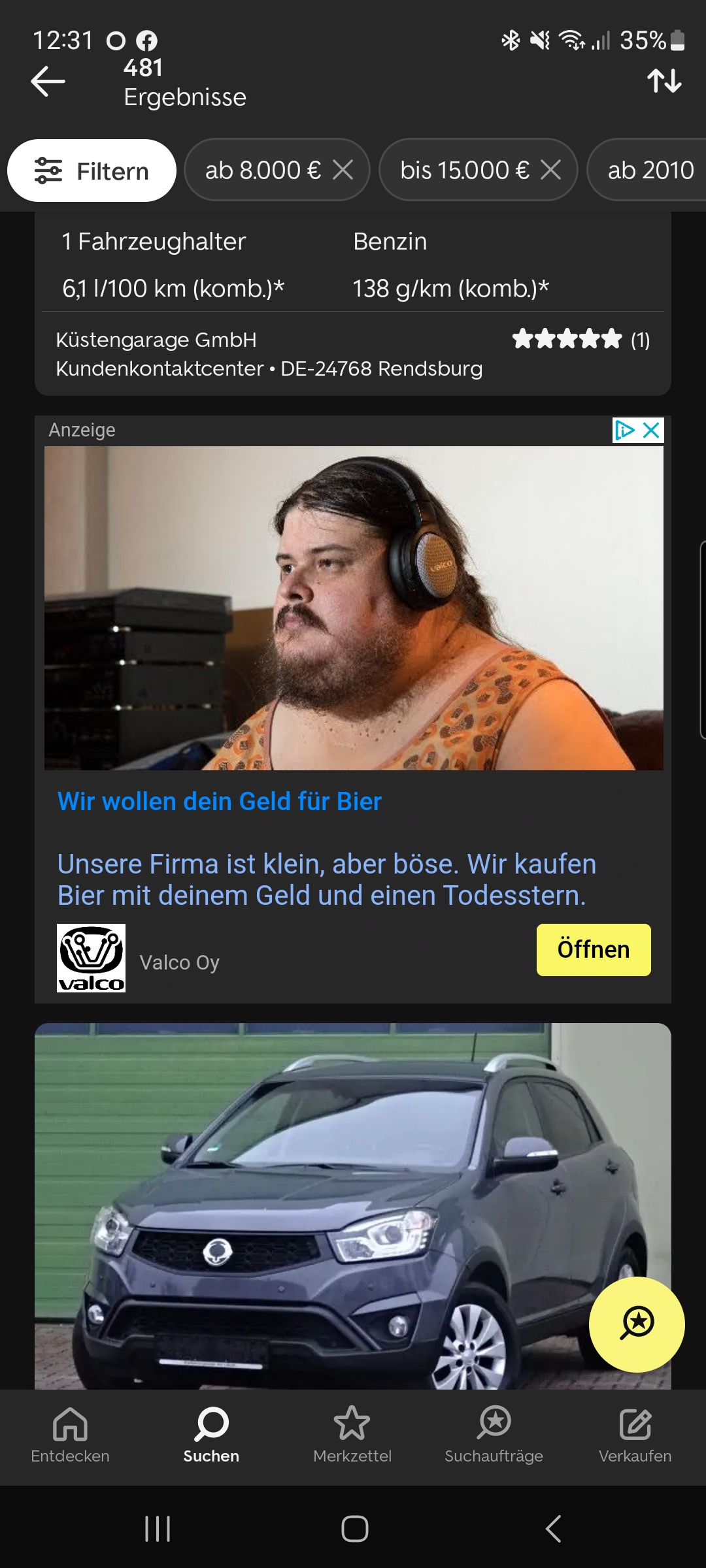Open the system recent apps view
The height and width of the screenshot is (1568, 706).
tap(158, 1528)
